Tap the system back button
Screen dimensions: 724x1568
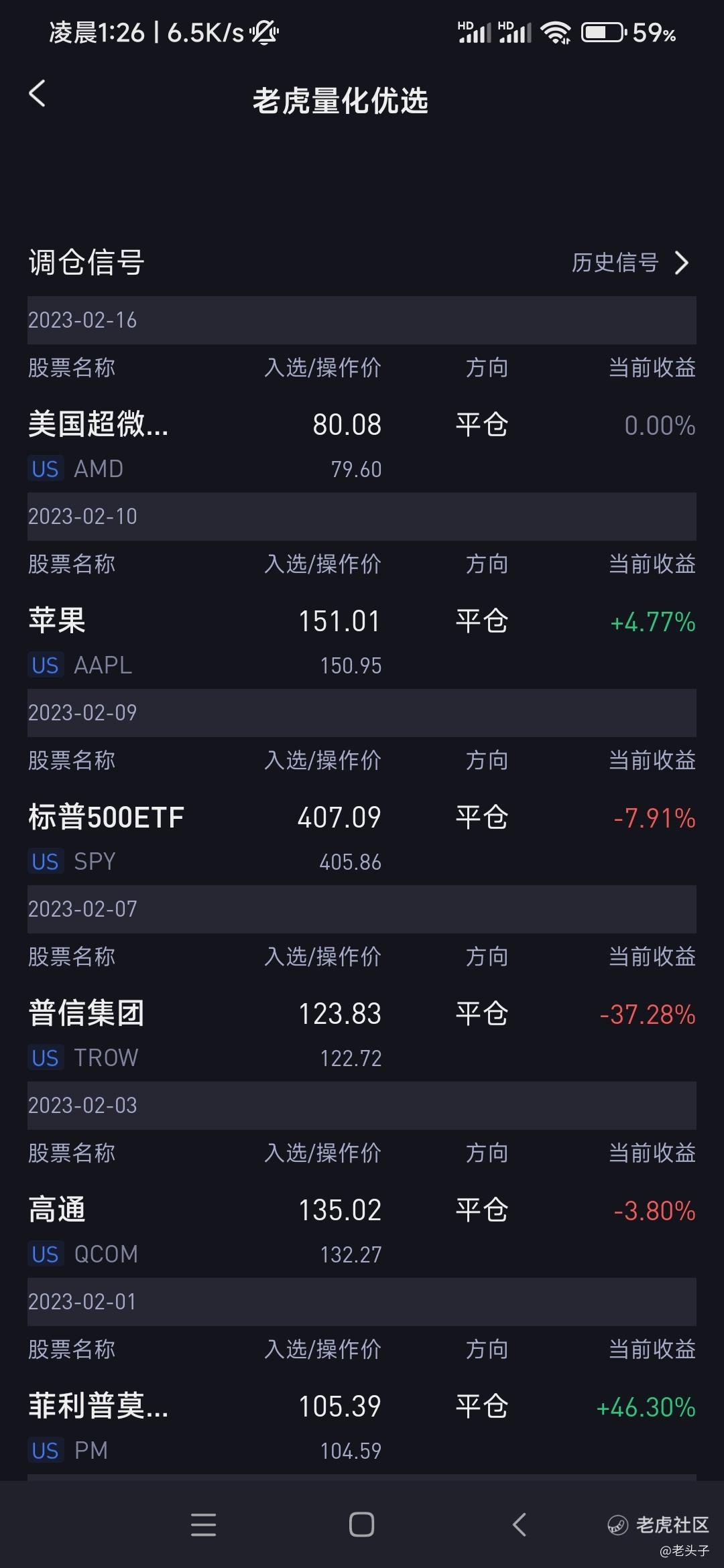coord(520,1524)
